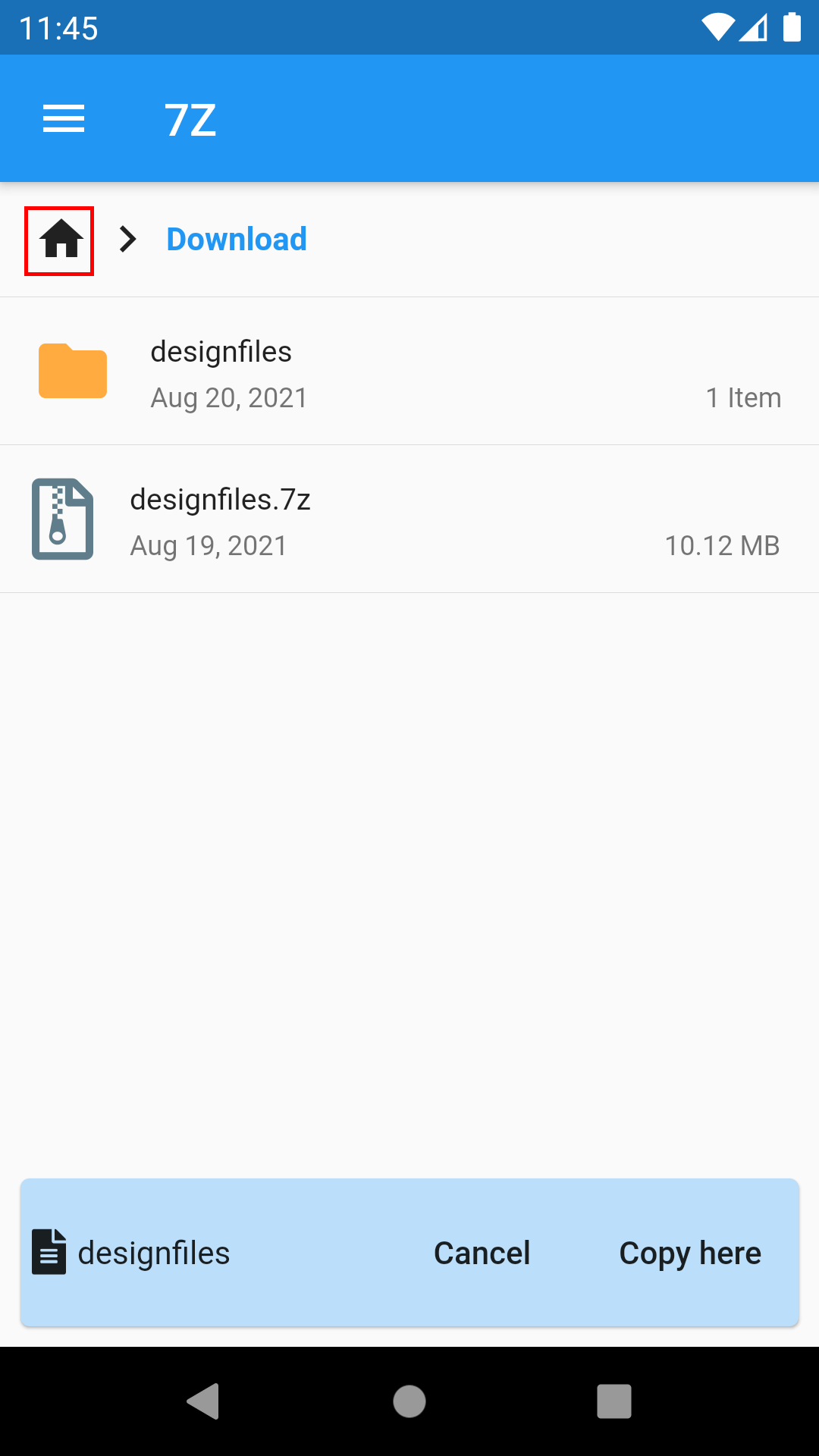Viewport: 819px width, 1456px height.
Task: Open the designfiles folder
Action: click(x=409, y=372)
